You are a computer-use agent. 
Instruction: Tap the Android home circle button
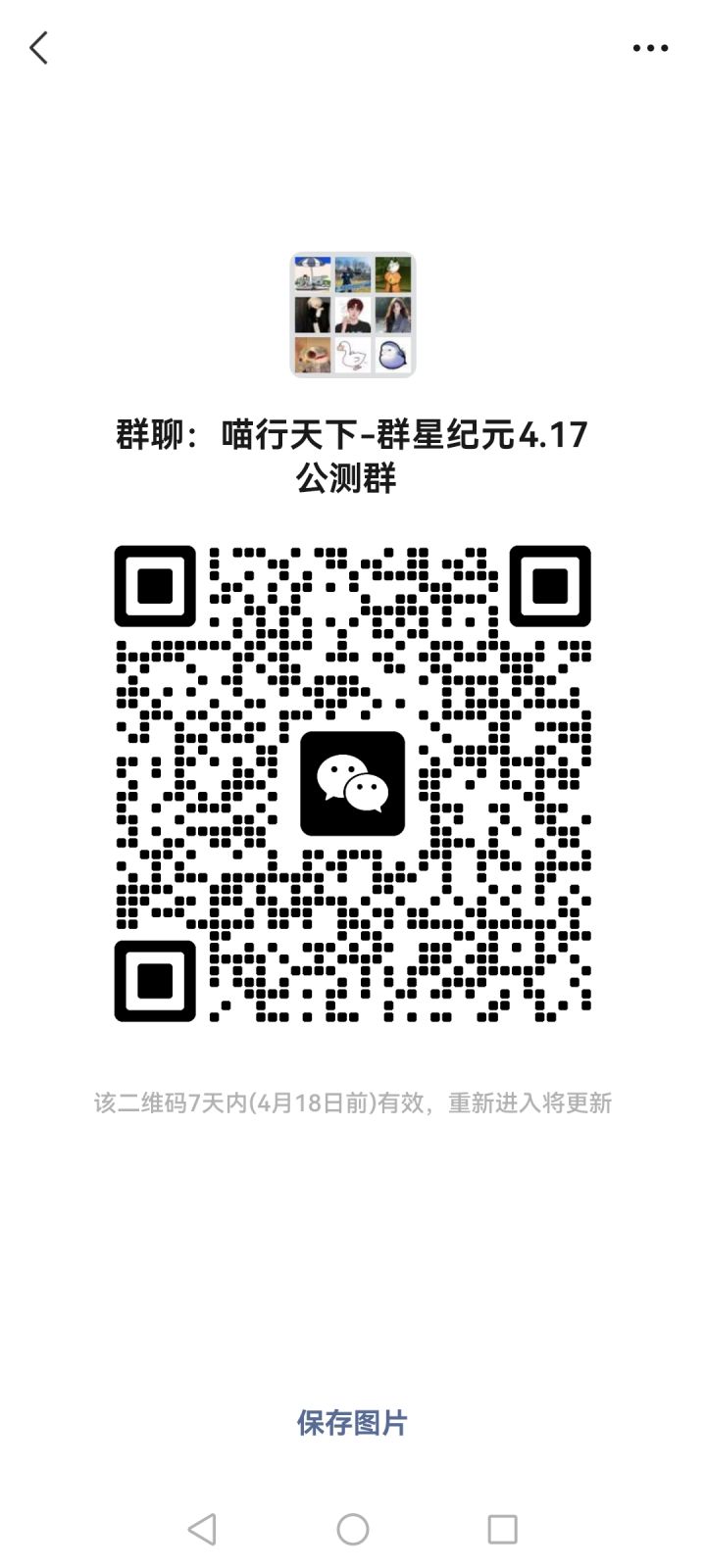(353, 1528)
